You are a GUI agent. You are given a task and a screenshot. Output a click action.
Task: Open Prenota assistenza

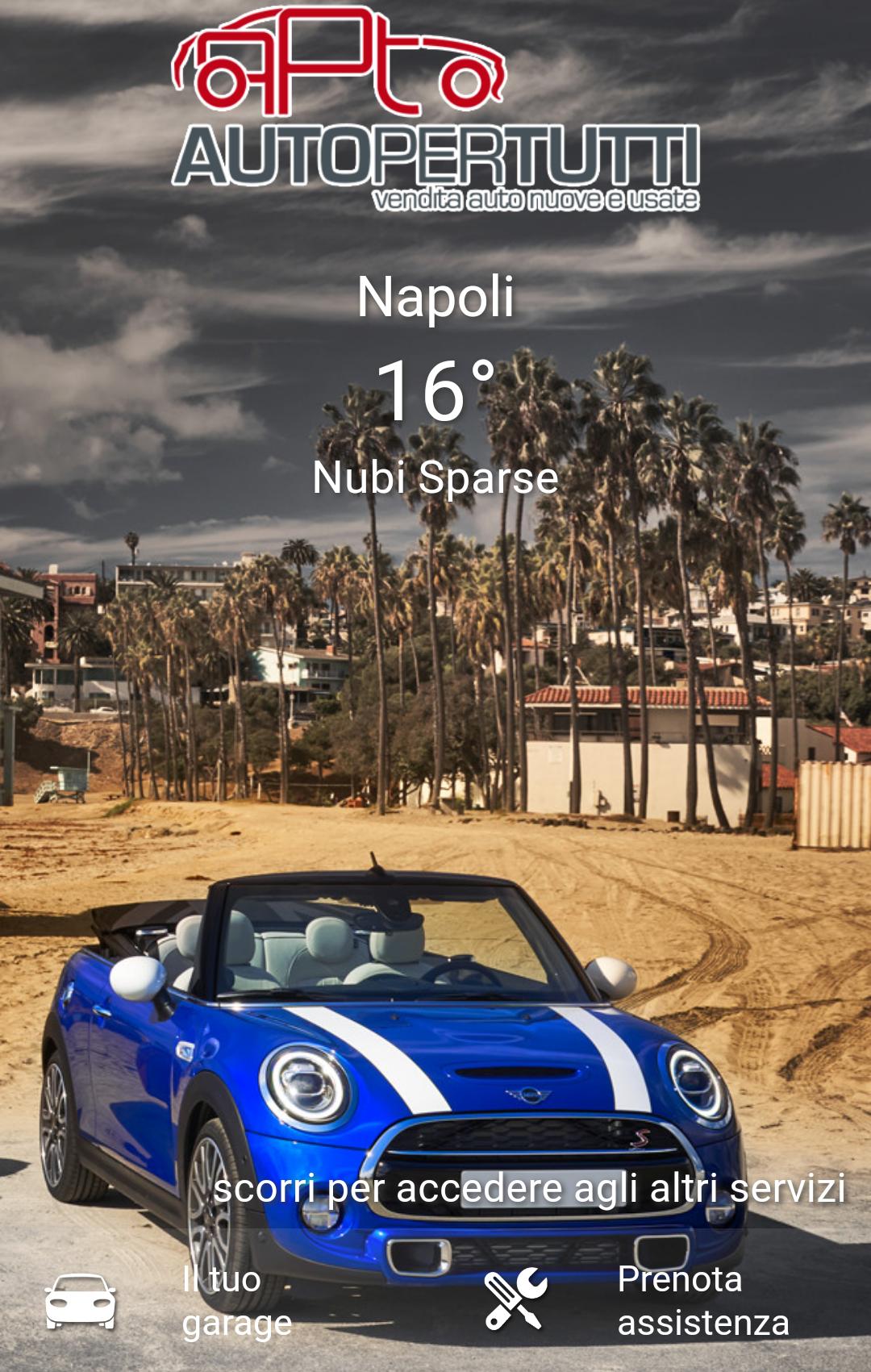(x=637, y=1300)
